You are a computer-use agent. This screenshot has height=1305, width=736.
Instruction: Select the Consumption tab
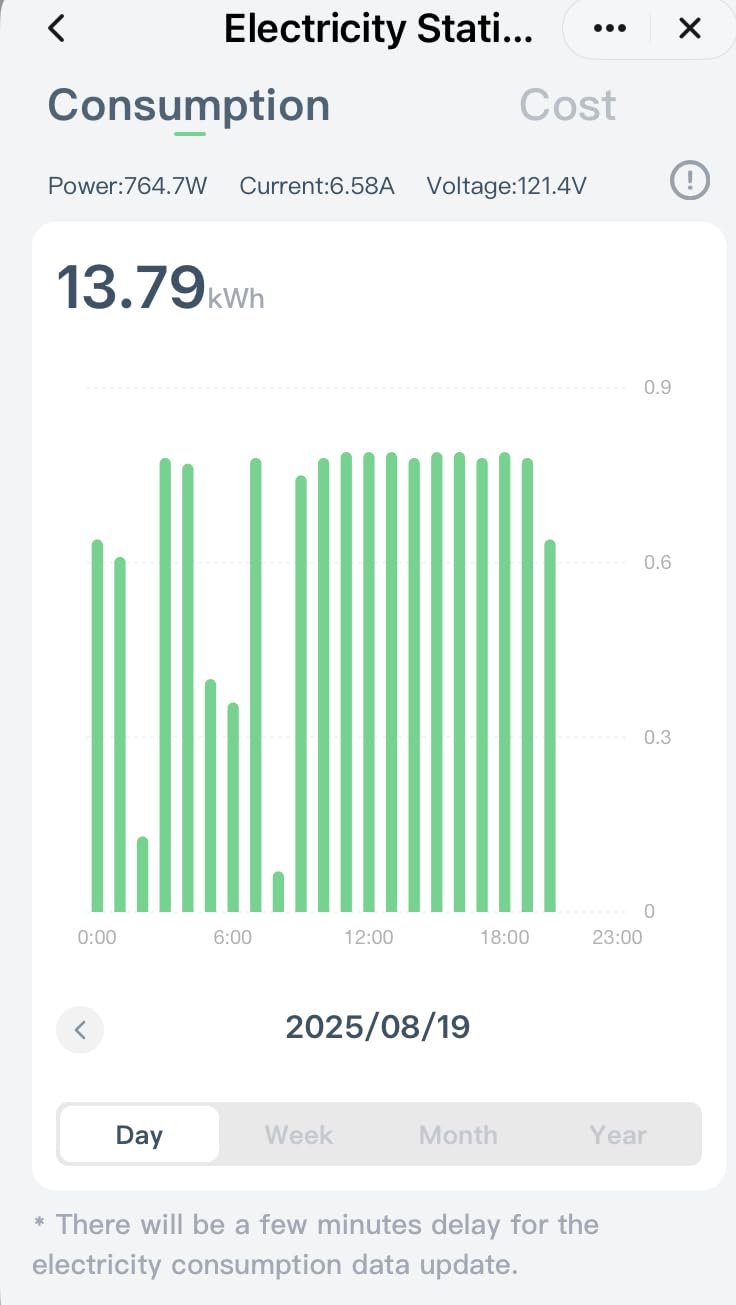pos(189,105)
